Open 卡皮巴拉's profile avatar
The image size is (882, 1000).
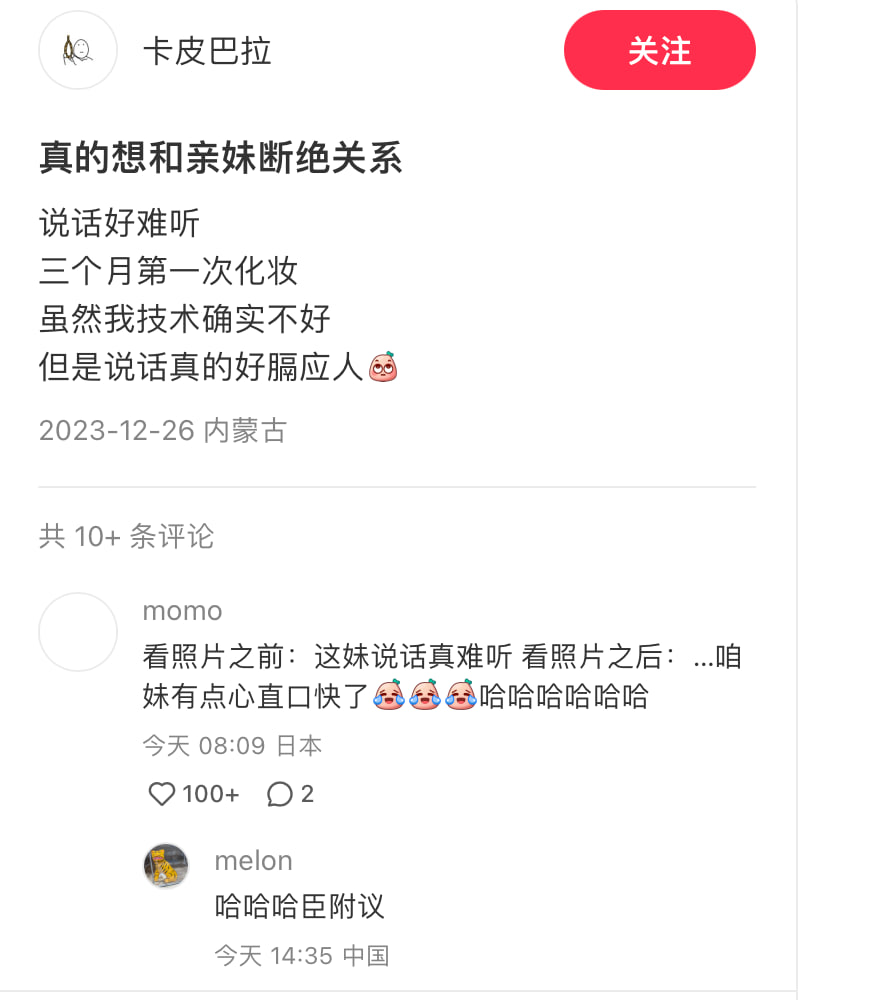[x=77, y=50]
